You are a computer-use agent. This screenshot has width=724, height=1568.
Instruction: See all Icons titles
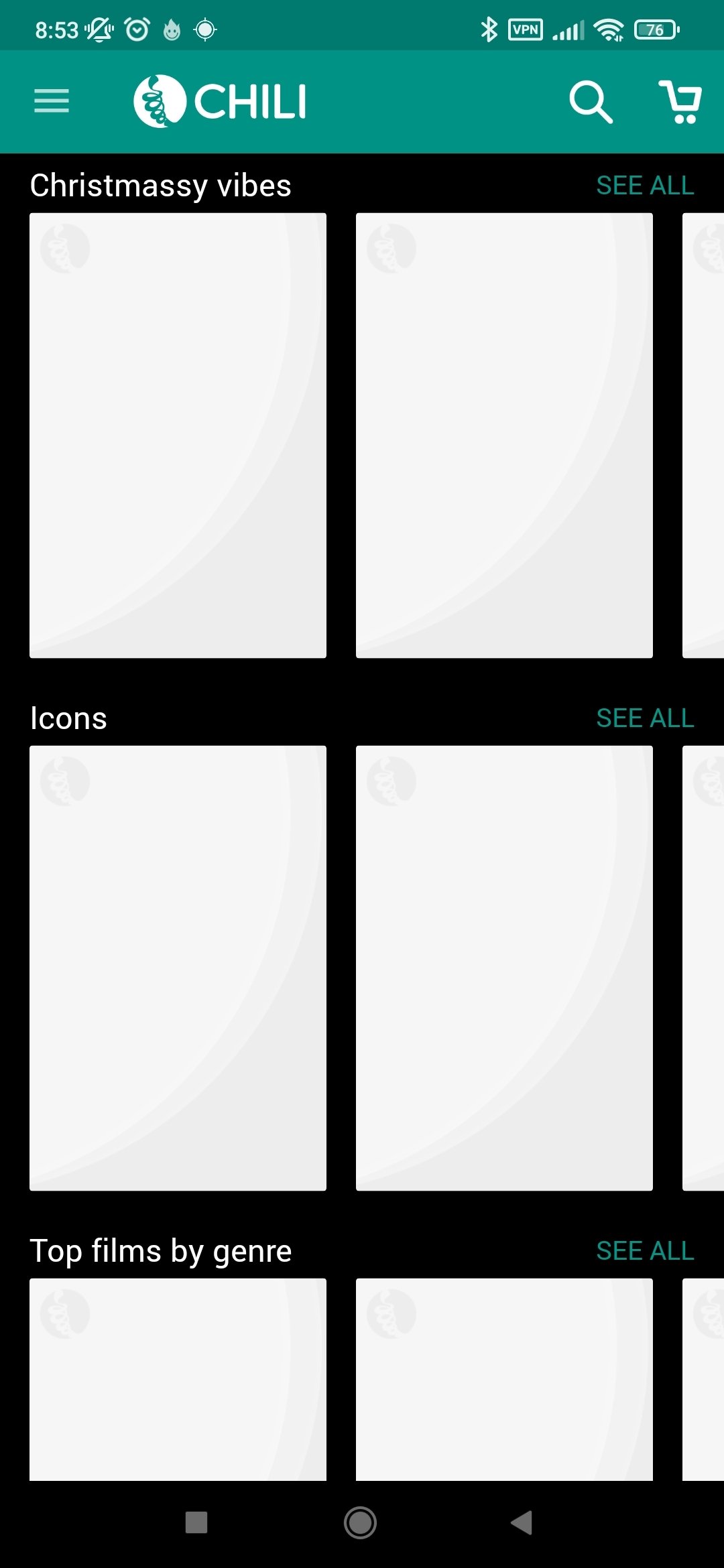[x=645, y=718]
